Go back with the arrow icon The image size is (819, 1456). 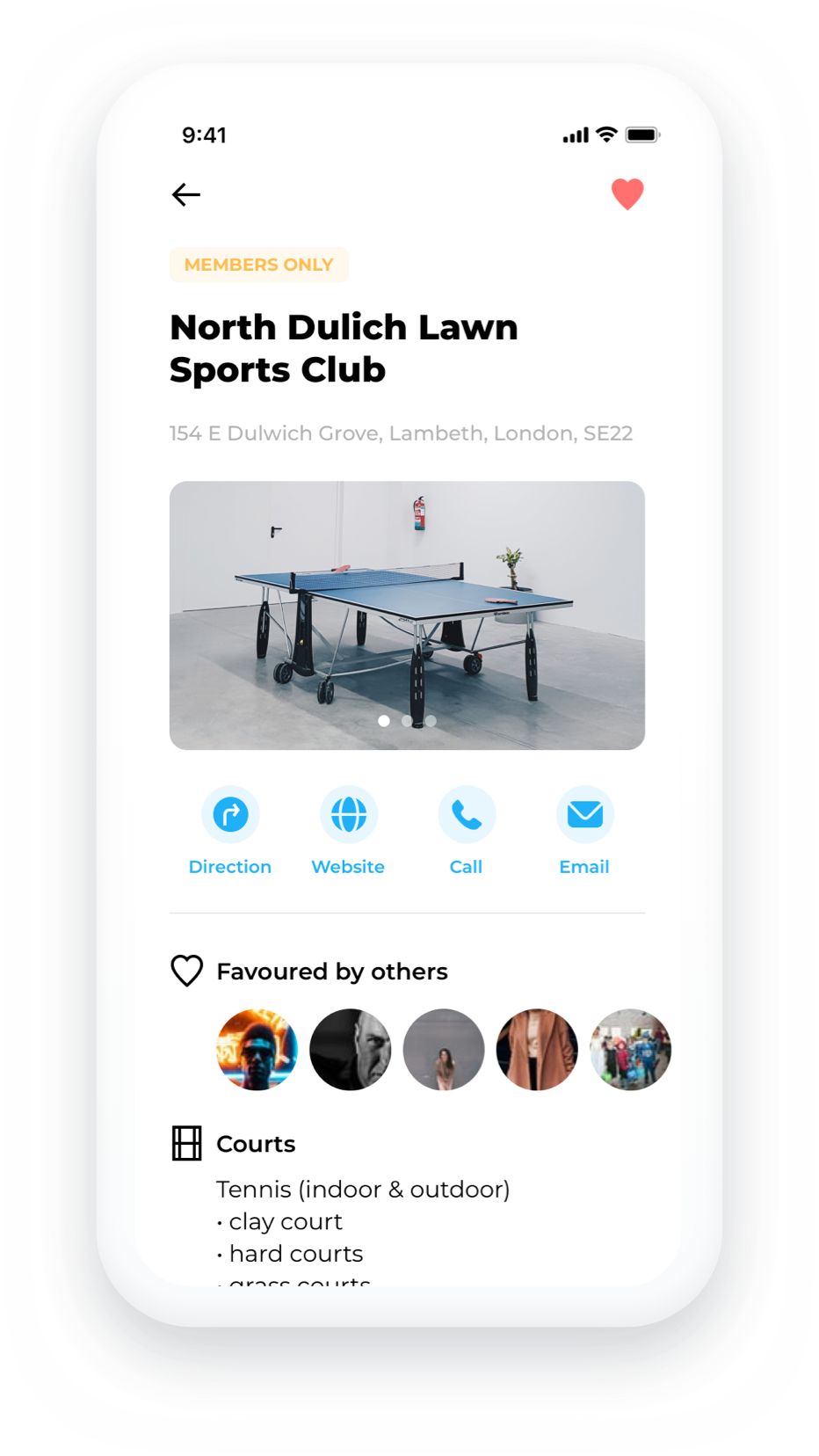click(x=185, y=194)
